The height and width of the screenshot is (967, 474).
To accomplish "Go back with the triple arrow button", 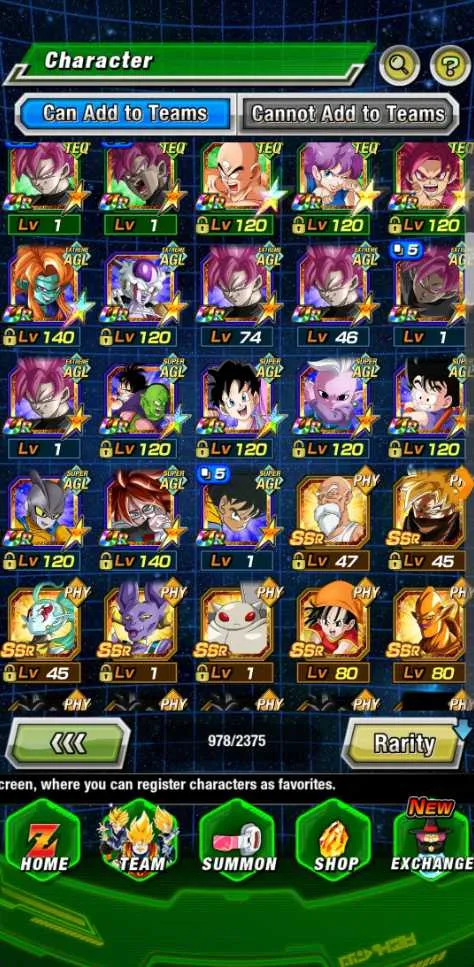I will (68, 743).
